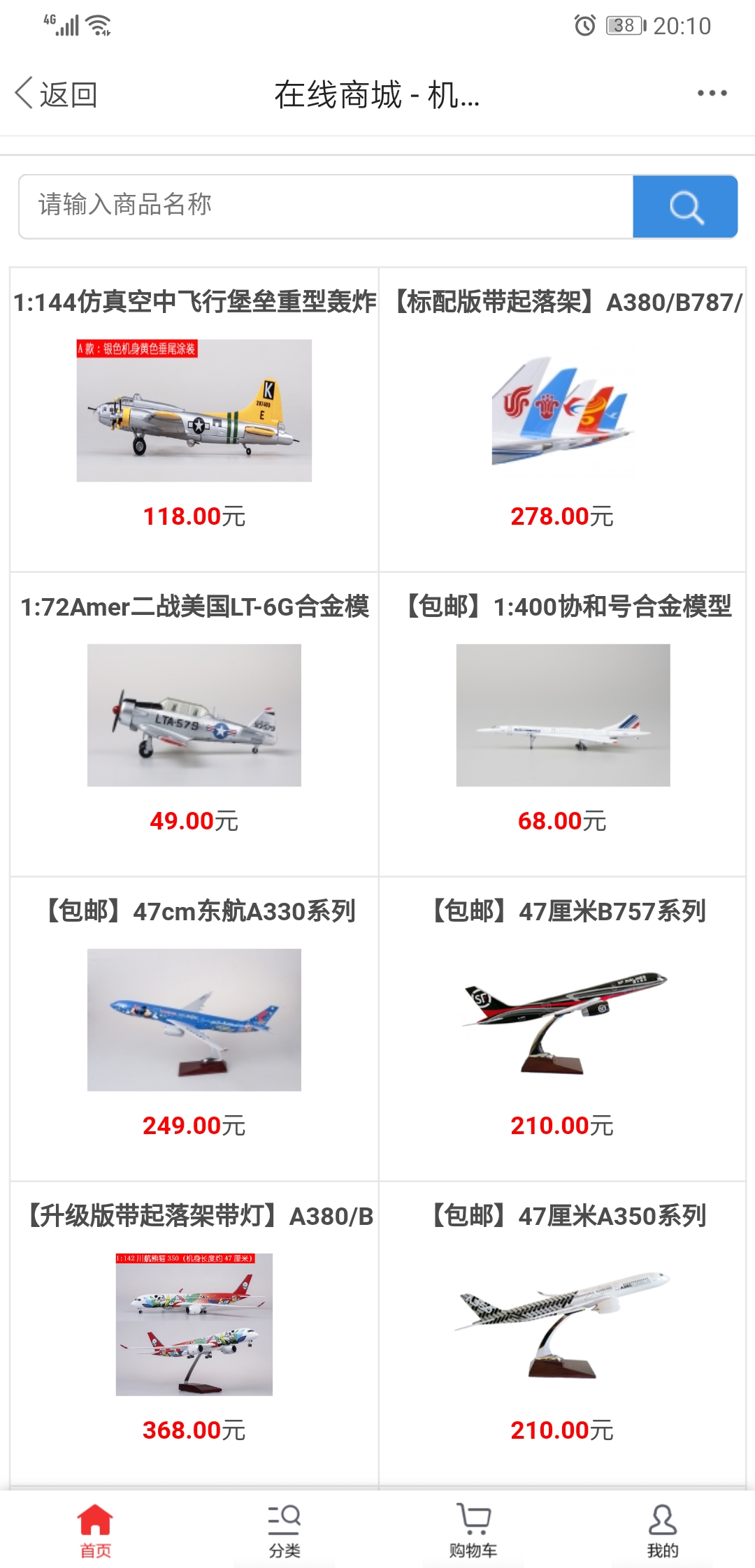Open the three-dot overflow menu
This screenshot has height=1568, width=755.
pos(712,93)
